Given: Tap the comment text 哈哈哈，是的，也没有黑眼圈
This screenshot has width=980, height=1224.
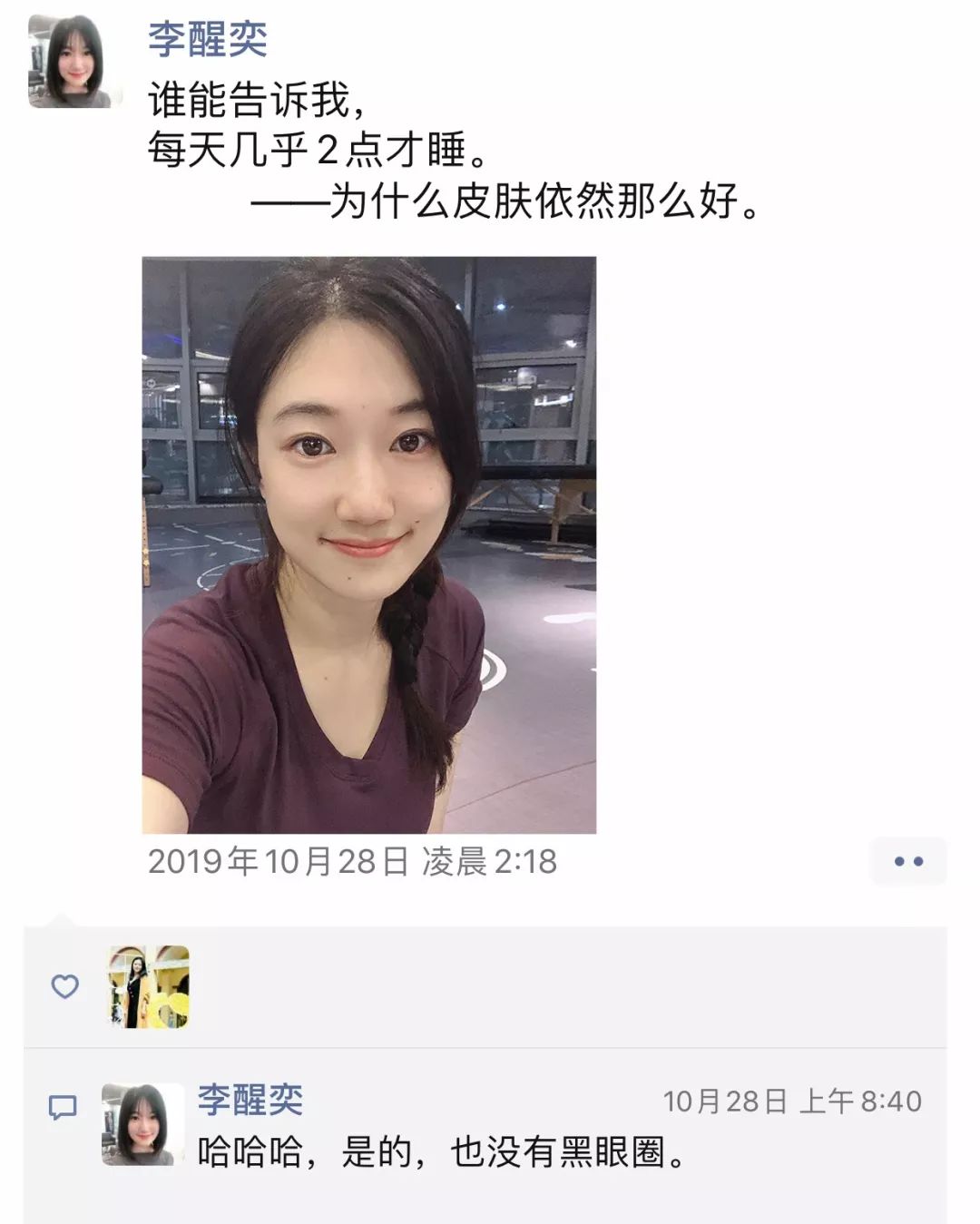Looking at the screenshot, I should coord(445,1150).
